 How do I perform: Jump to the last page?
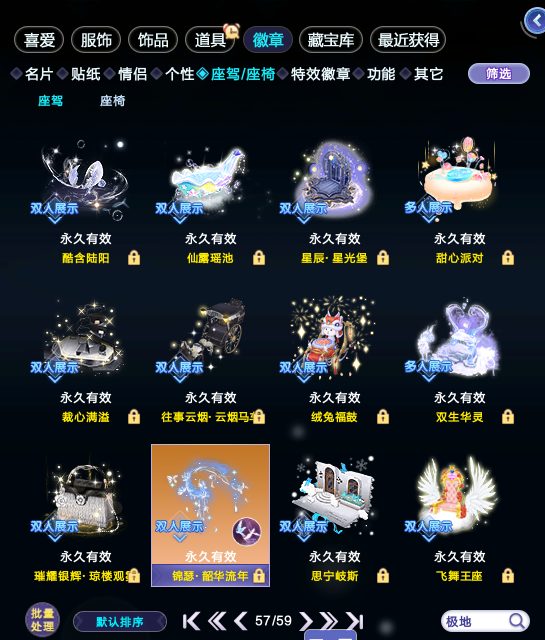tap(355, 621)
